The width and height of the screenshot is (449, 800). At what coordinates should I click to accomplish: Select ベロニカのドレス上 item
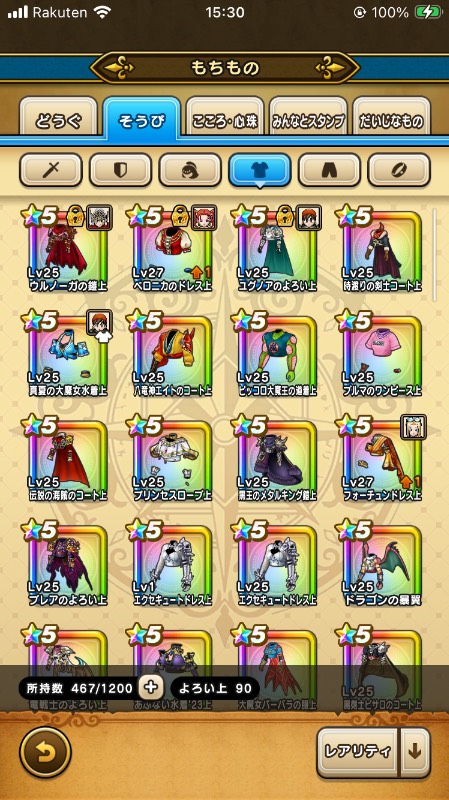pyautogui.click(x=172, y=249)
